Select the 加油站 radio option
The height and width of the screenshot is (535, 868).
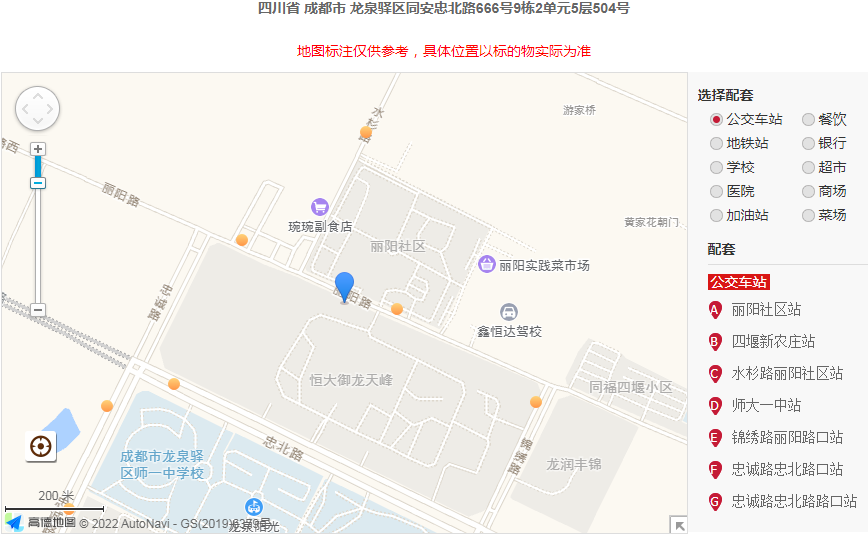(x=717, y=215)
